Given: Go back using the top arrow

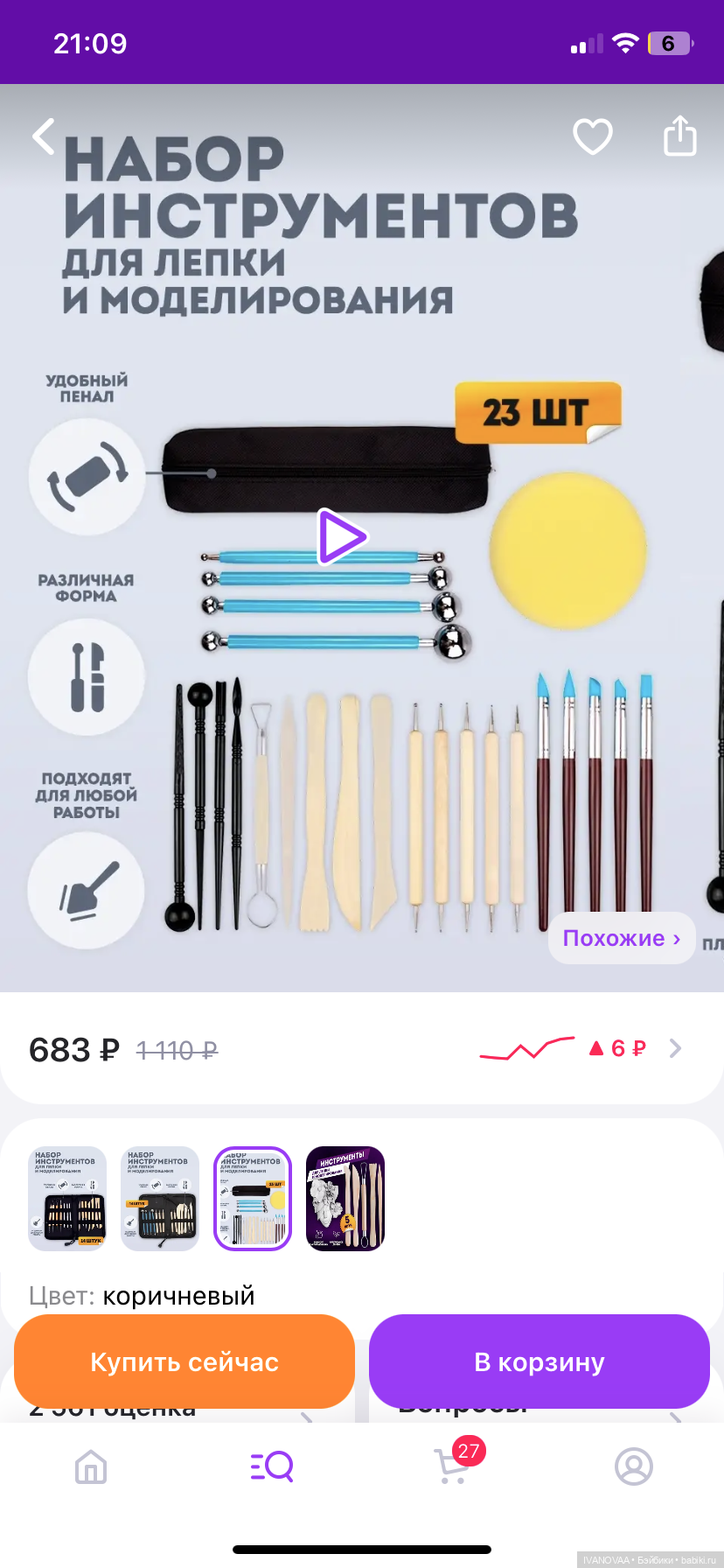Looking at the screenshot, I should 44,136.
